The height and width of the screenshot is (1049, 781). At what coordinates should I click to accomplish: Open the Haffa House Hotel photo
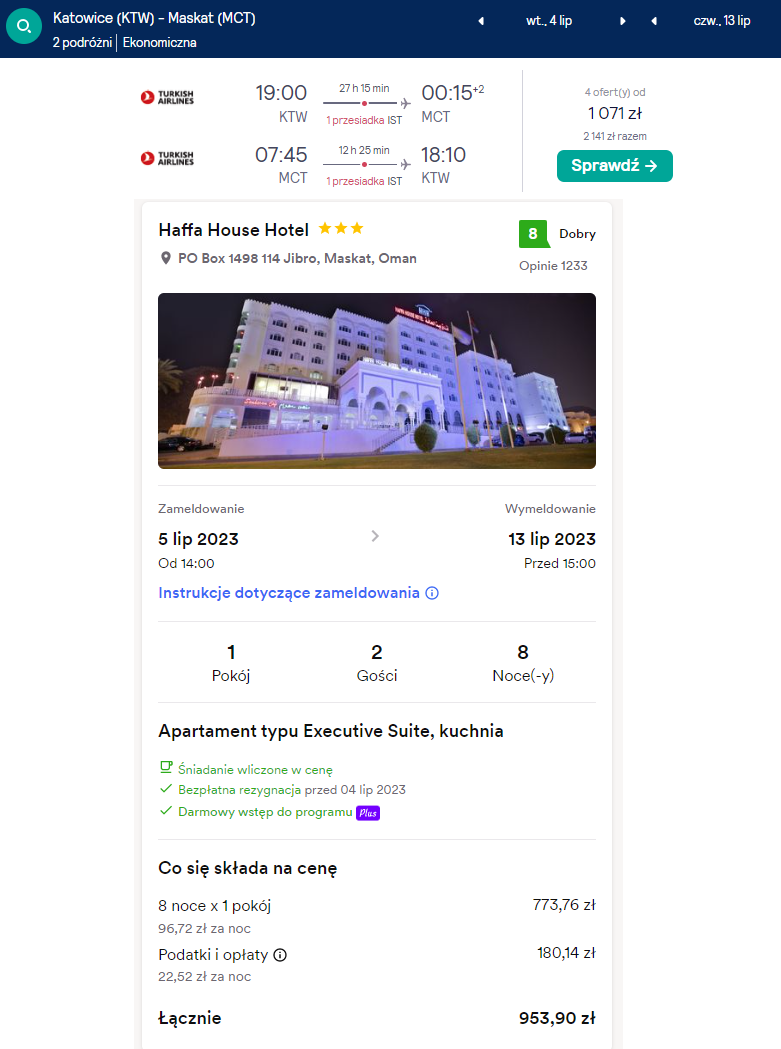click(376, 380)
